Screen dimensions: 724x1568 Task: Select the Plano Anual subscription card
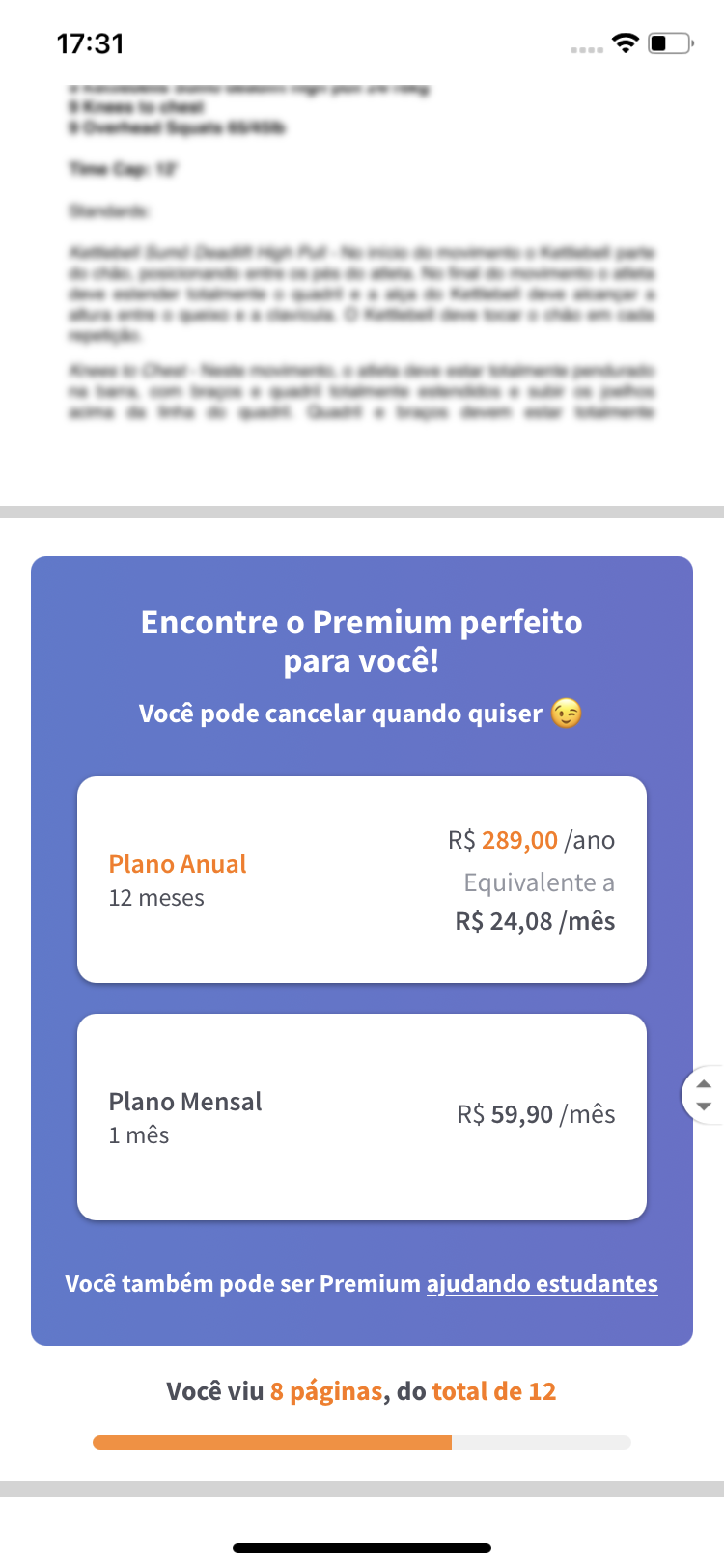pos(362,880)
